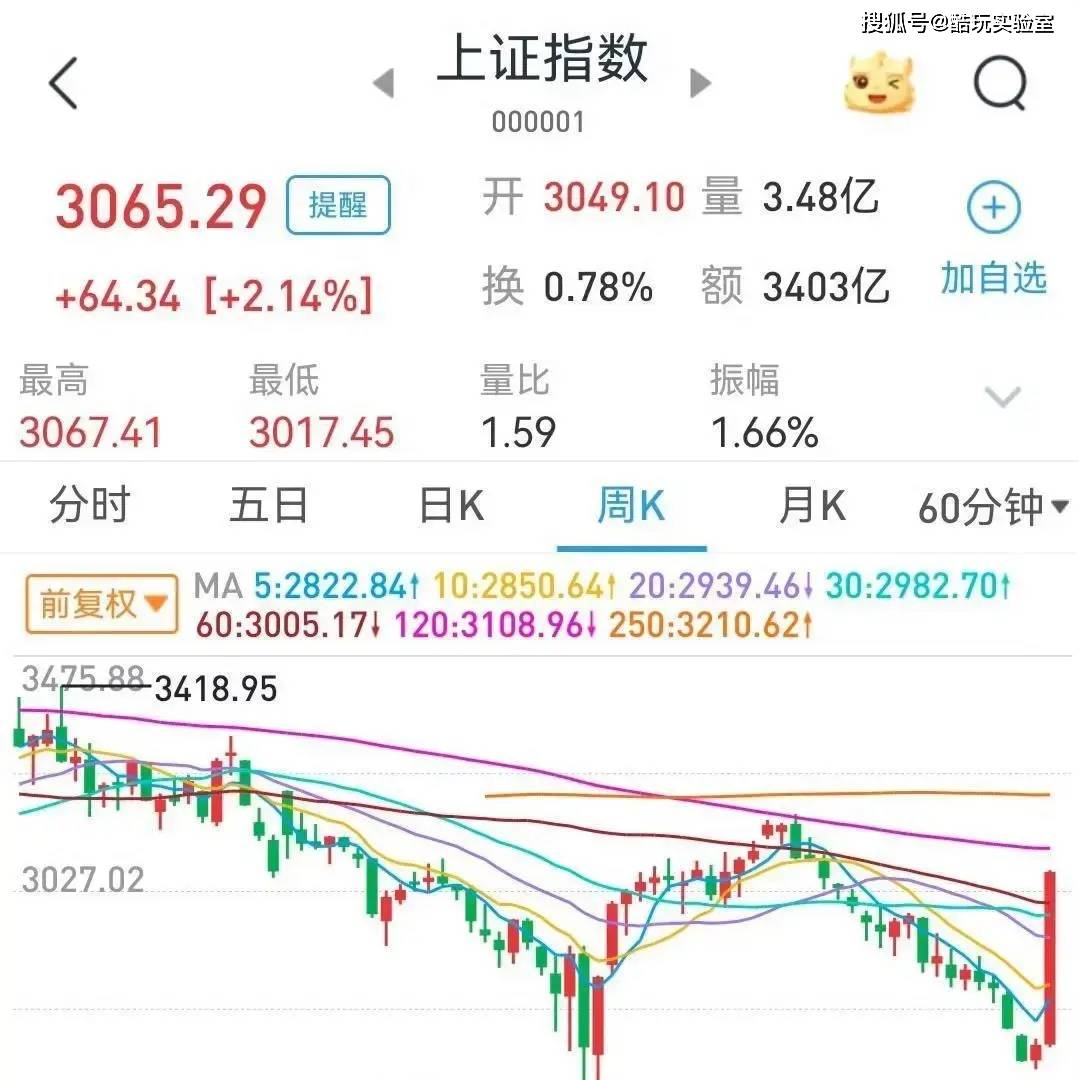Select the 日K chart tab
1079x1080 pixels.
(x=451, y=507)
